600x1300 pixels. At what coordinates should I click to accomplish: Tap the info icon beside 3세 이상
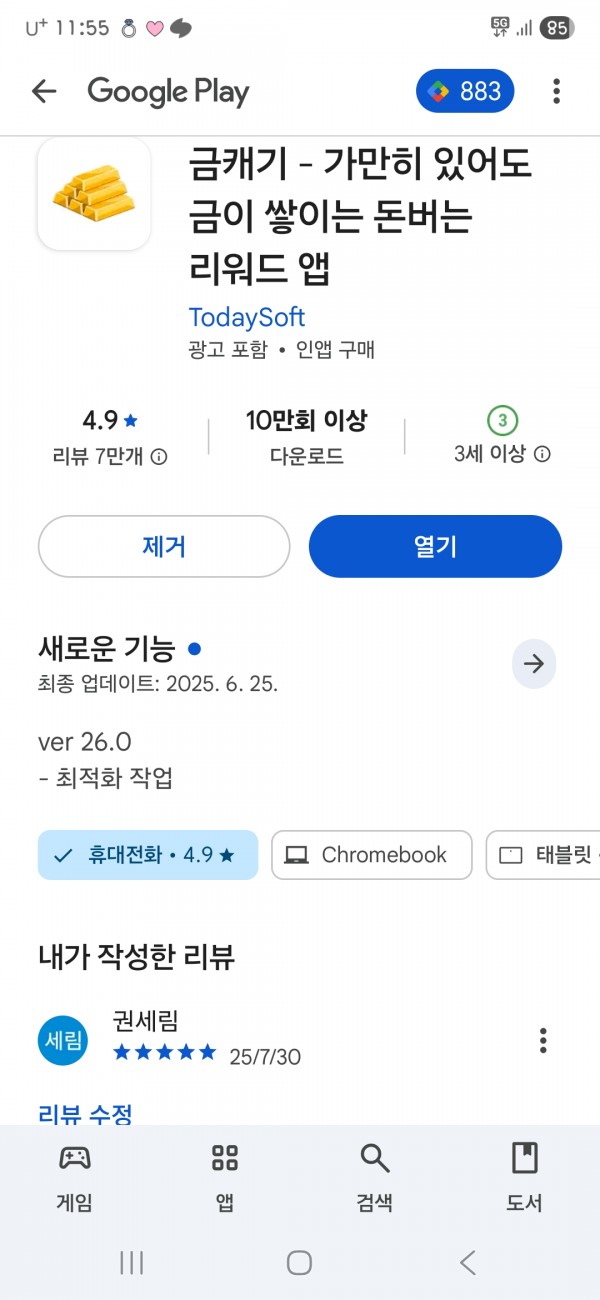pos(542,454)
